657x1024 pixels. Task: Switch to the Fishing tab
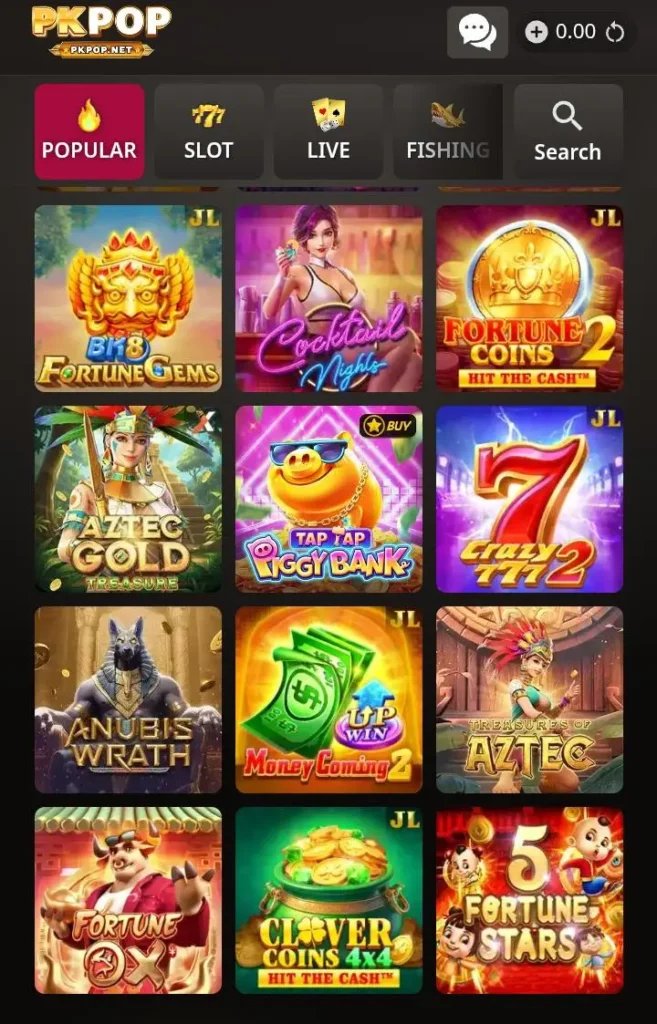point(447,131)
